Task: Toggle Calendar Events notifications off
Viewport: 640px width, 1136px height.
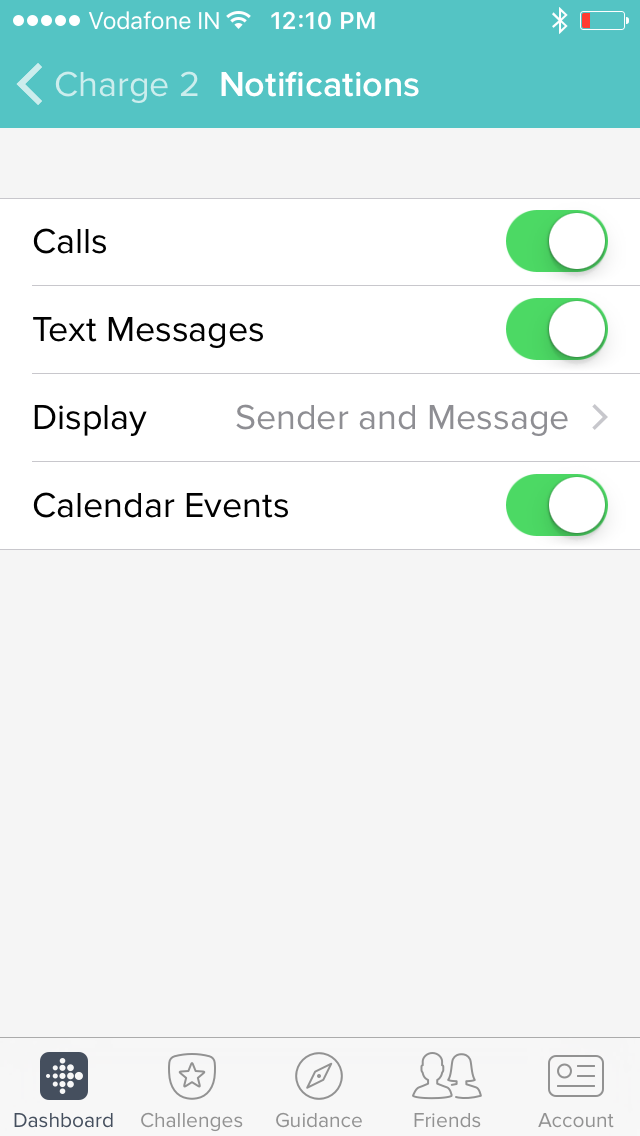Action: click(x=556, y=506)
